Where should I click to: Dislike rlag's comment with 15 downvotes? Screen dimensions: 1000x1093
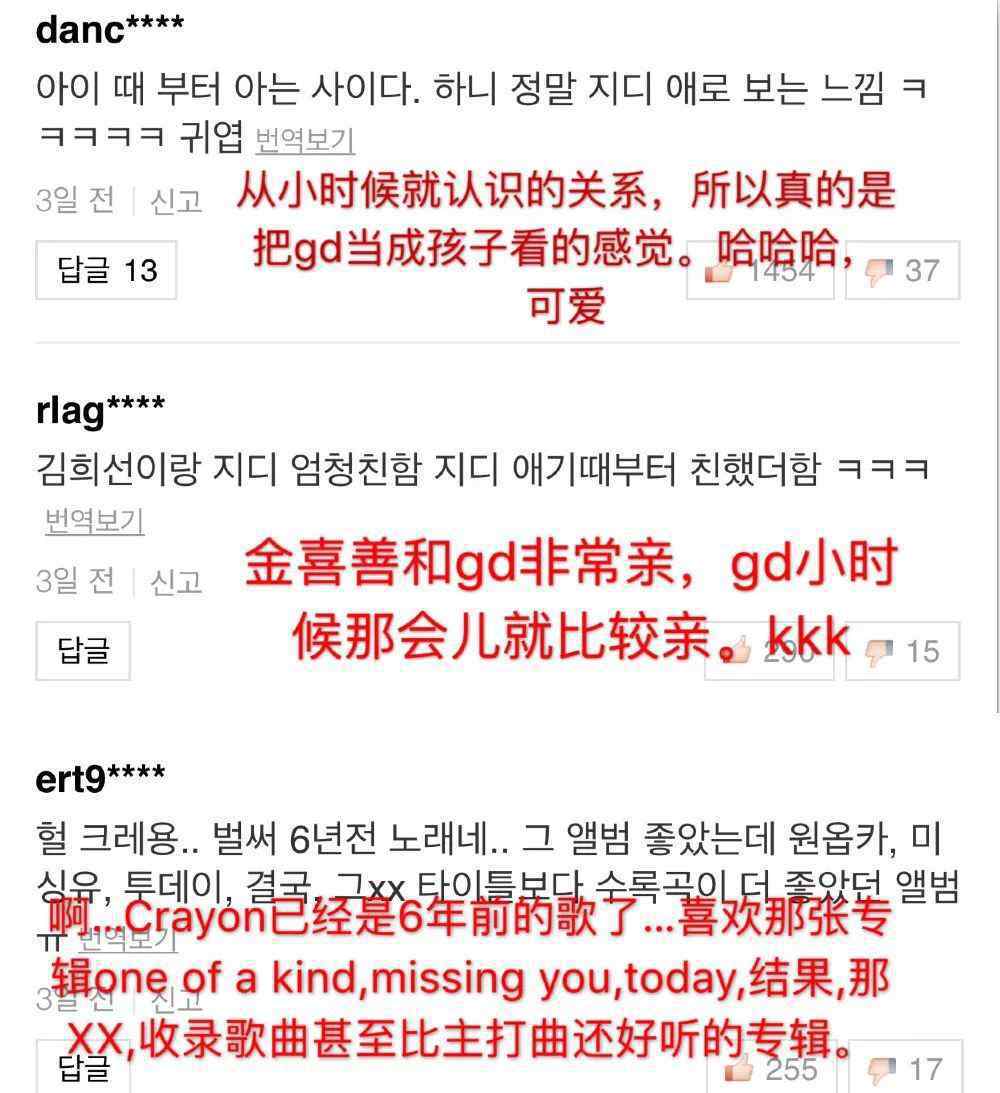tap(902, 651)
